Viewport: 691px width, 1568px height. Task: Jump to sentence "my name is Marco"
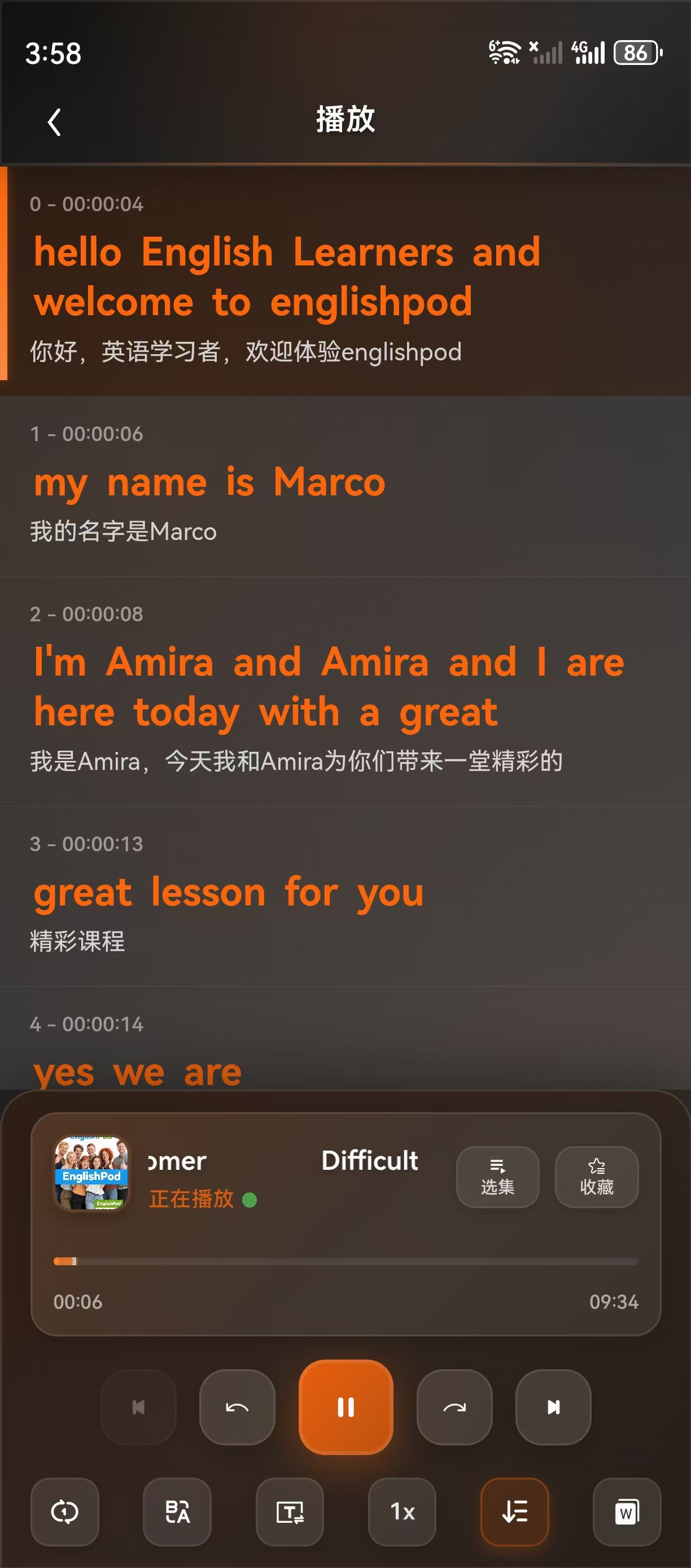(x=209, y=483)
